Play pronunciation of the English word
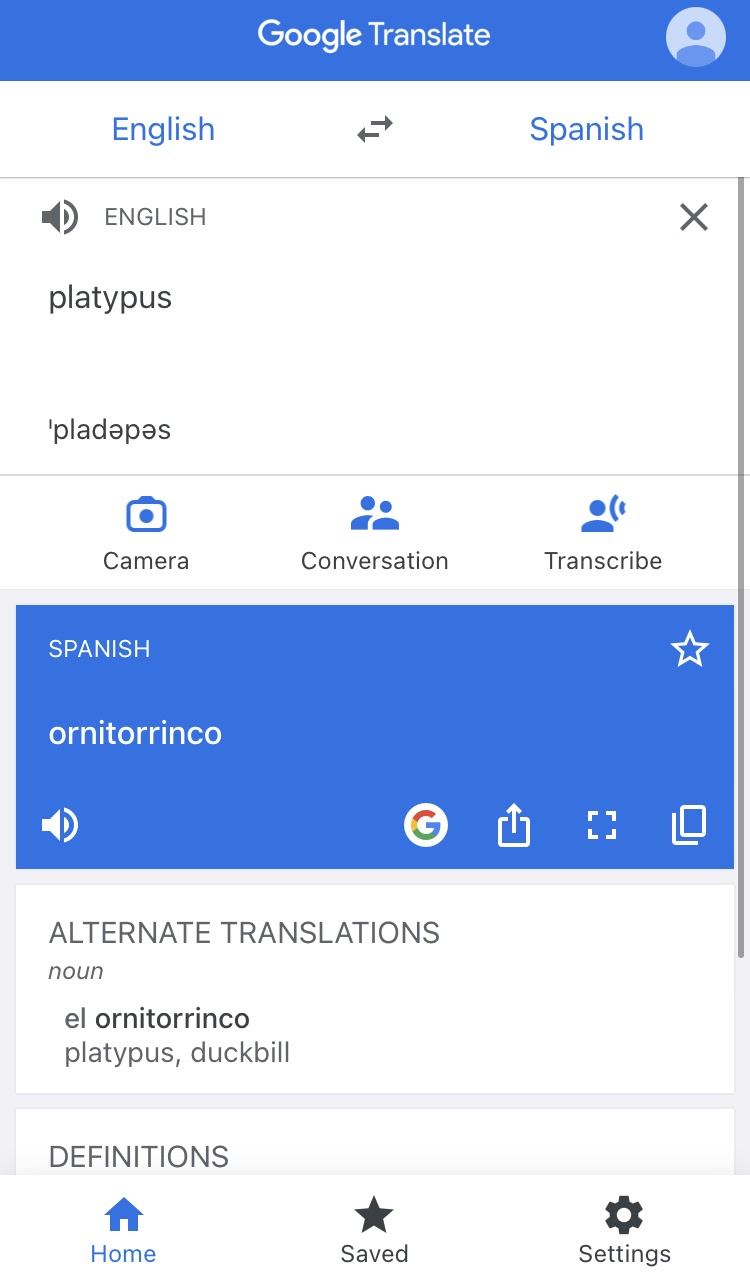 [60, 217]
